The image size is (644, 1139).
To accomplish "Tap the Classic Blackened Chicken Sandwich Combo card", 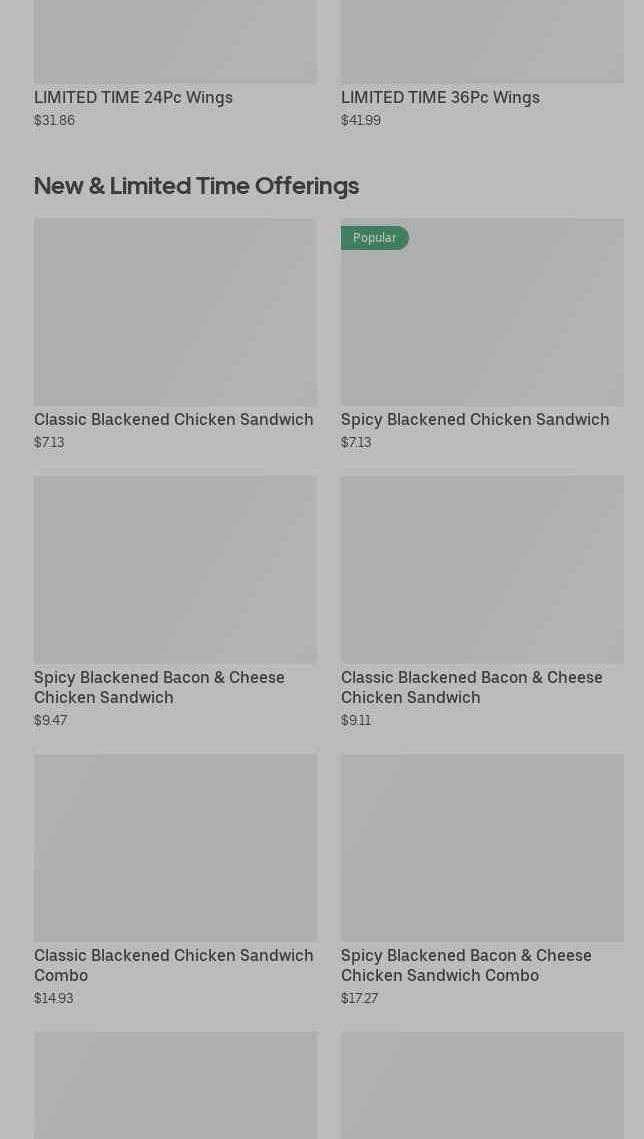I will [x=175, y=880].
